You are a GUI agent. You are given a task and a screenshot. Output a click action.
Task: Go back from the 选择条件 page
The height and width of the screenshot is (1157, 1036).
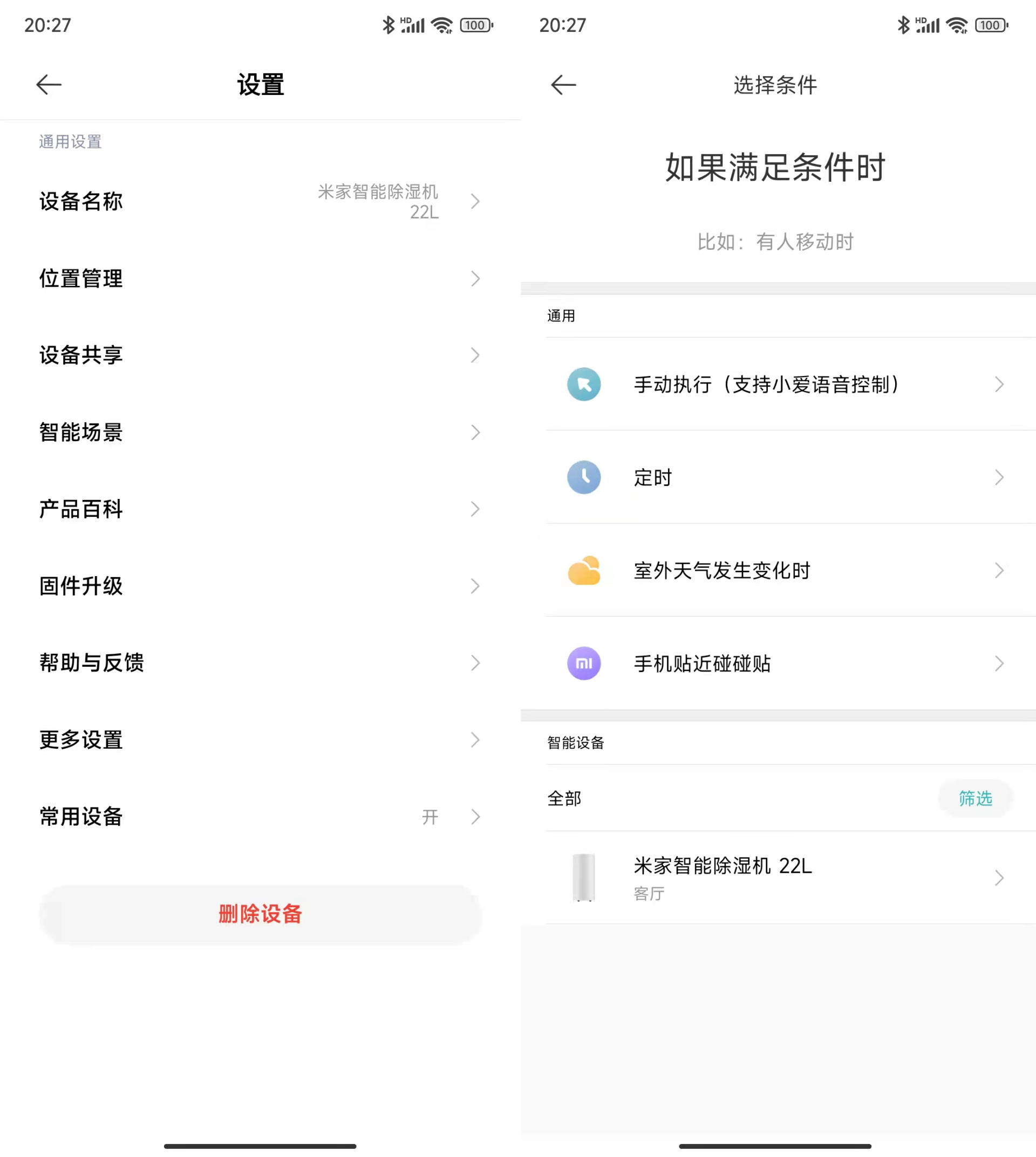click(563, 85)
